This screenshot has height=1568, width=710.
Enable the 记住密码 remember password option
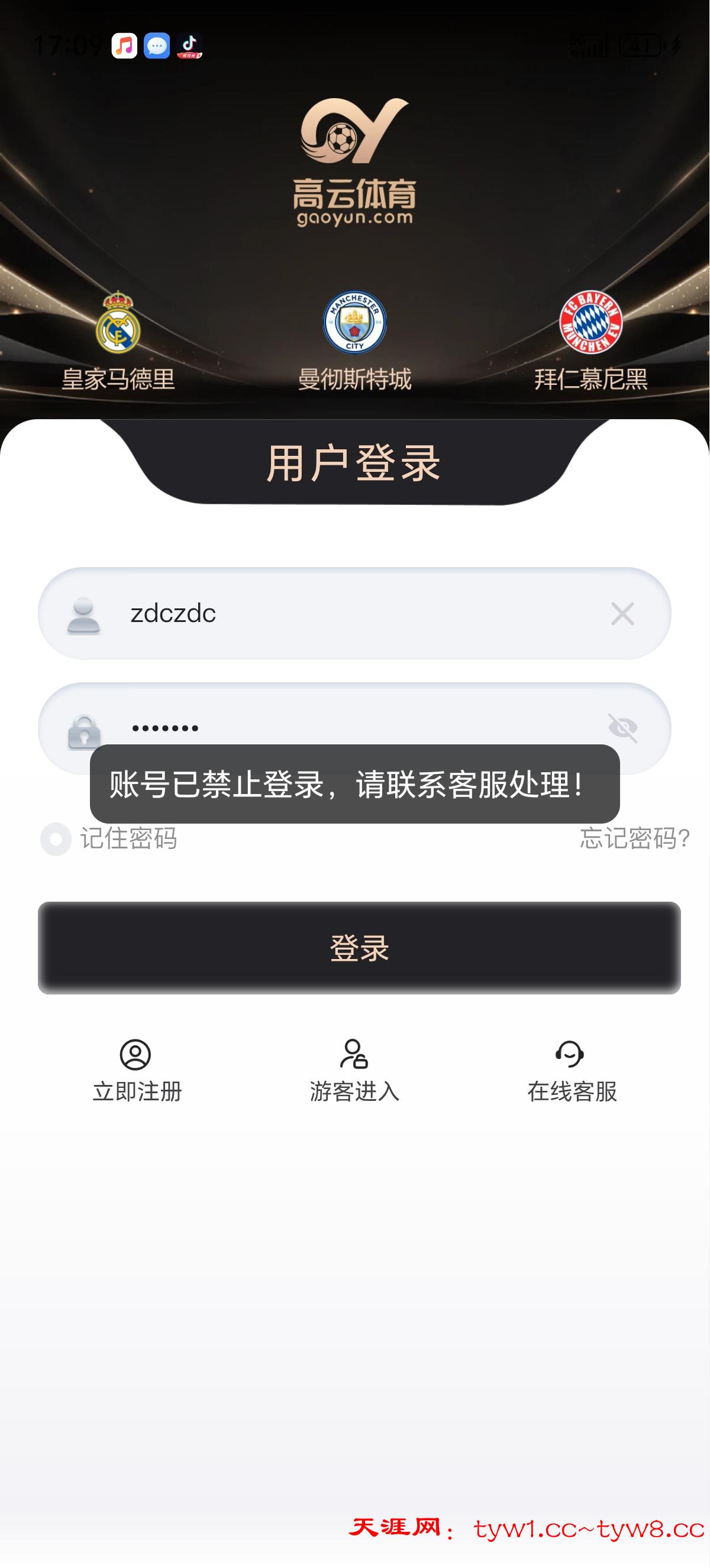point(56,840)
